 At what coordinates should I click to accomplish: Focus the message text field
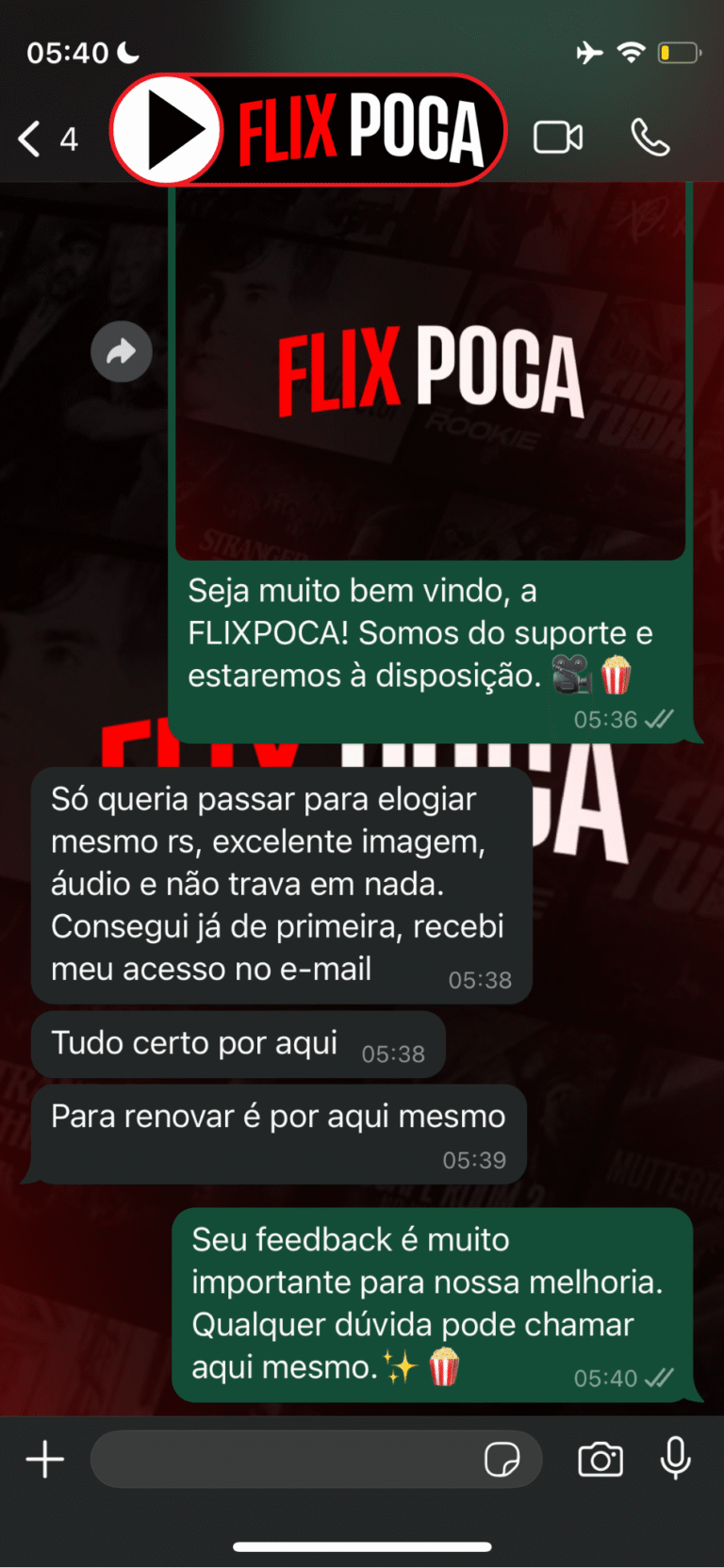pos(283,1460)
